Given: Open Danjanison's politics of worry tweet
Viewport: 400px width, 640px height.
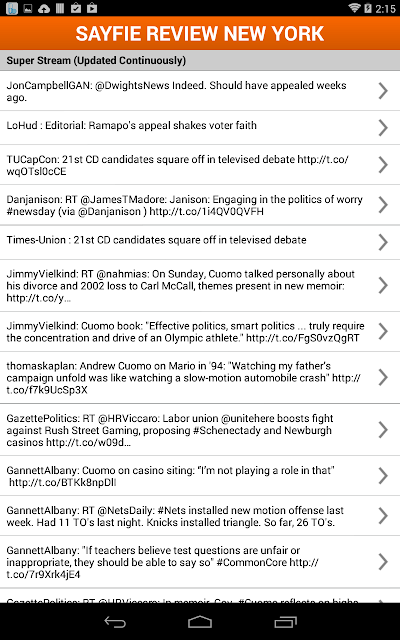Looking at the screenshot, I should click(200, 205).
